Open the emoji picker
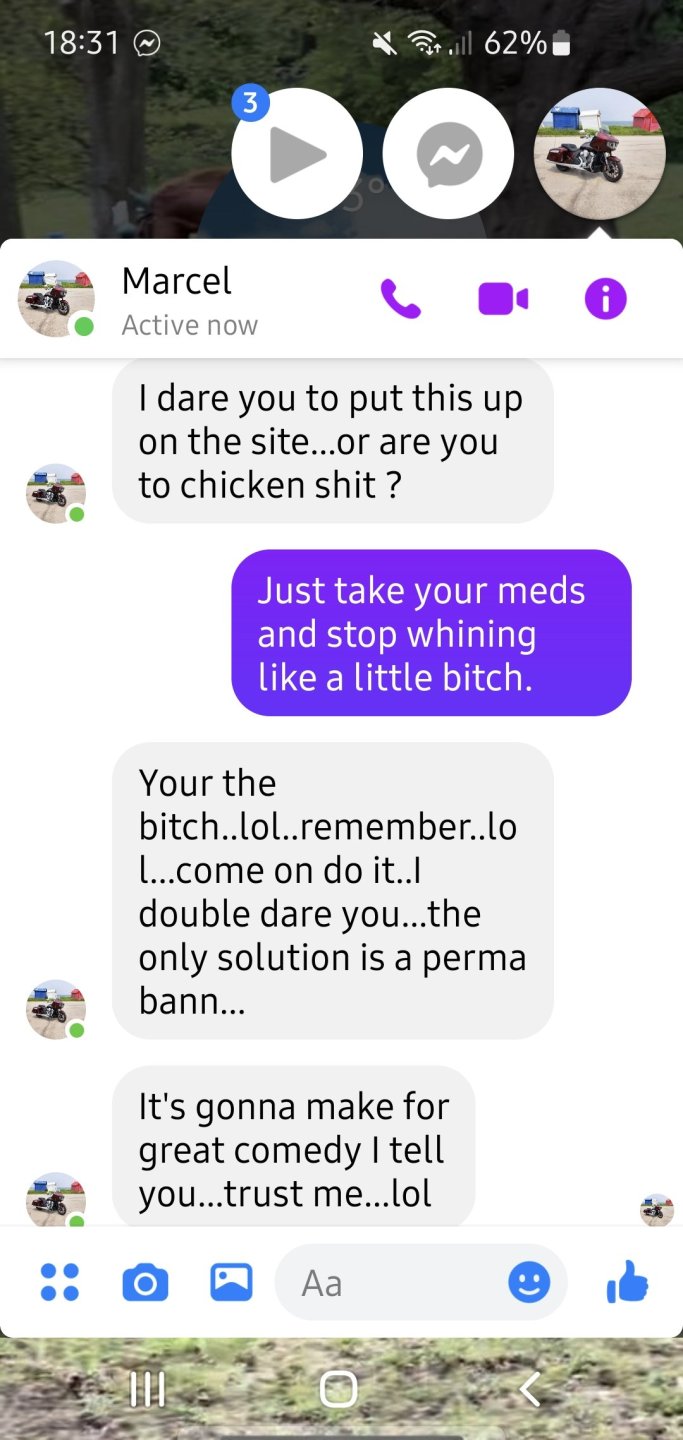683x1440 pixels. [x=529, y=1283]
